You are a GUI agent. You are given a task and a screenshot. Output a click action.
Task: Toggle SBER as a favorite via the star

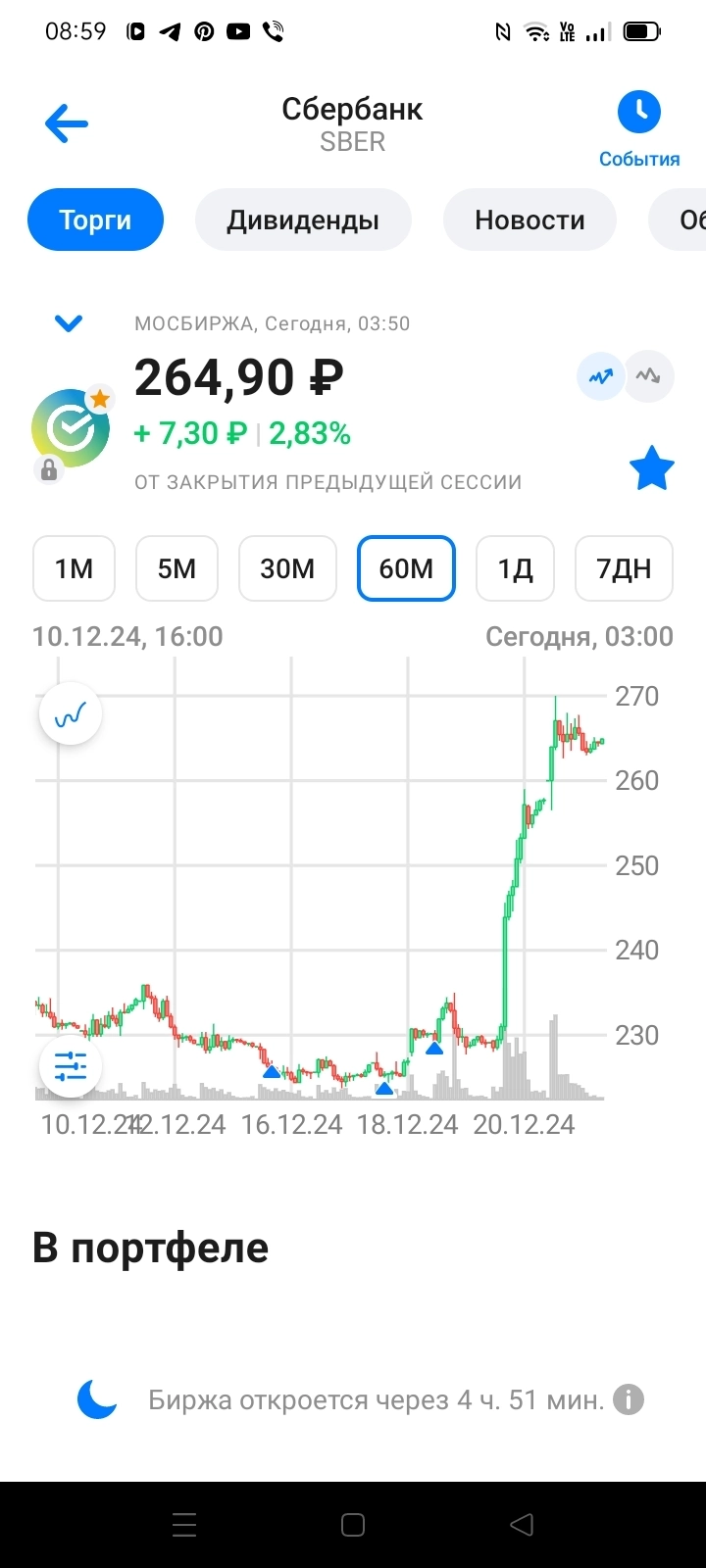click(x=652, y=467)
